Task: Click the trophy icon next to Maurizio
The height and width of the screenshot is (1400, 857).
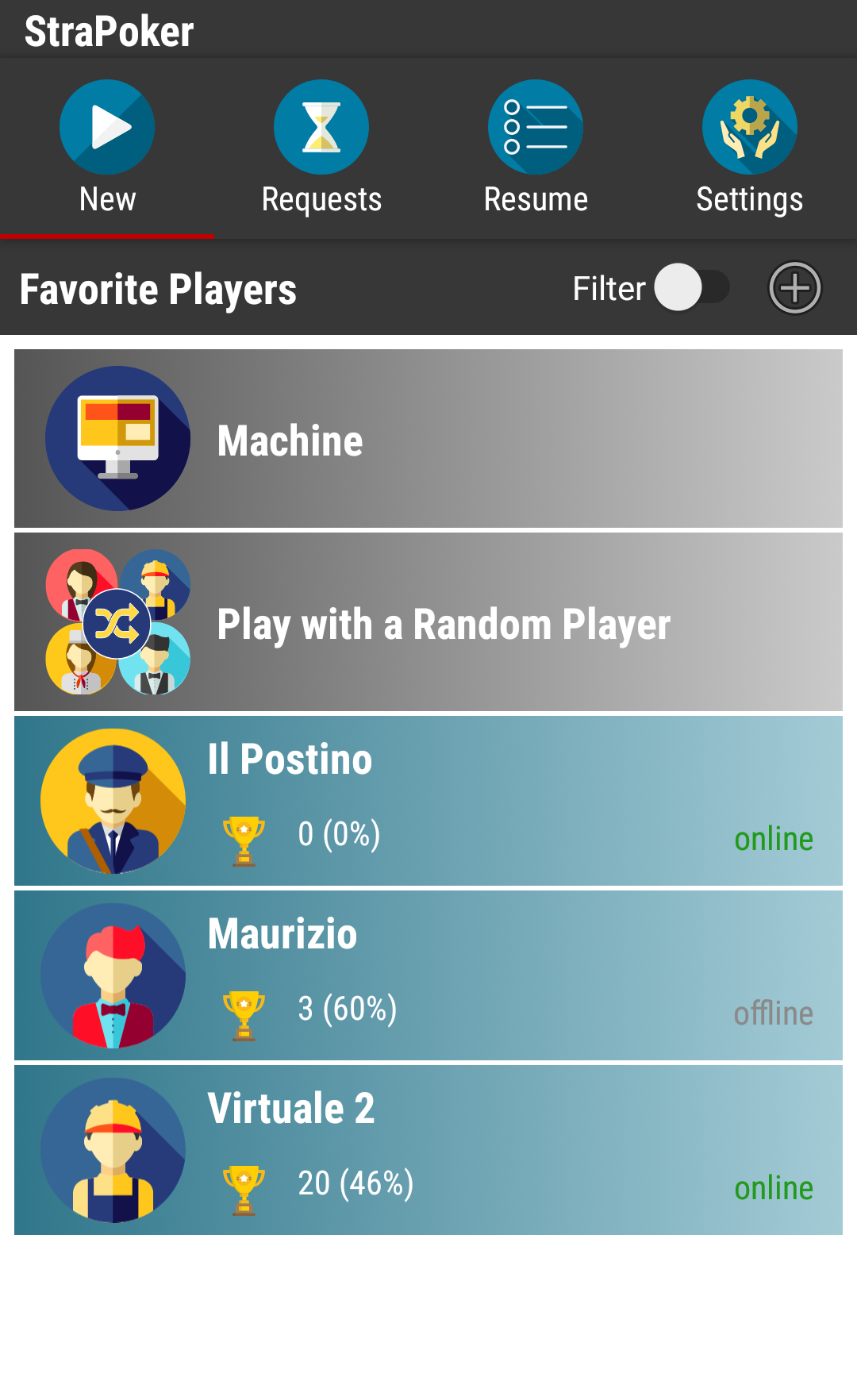Action: (243, 1010)
